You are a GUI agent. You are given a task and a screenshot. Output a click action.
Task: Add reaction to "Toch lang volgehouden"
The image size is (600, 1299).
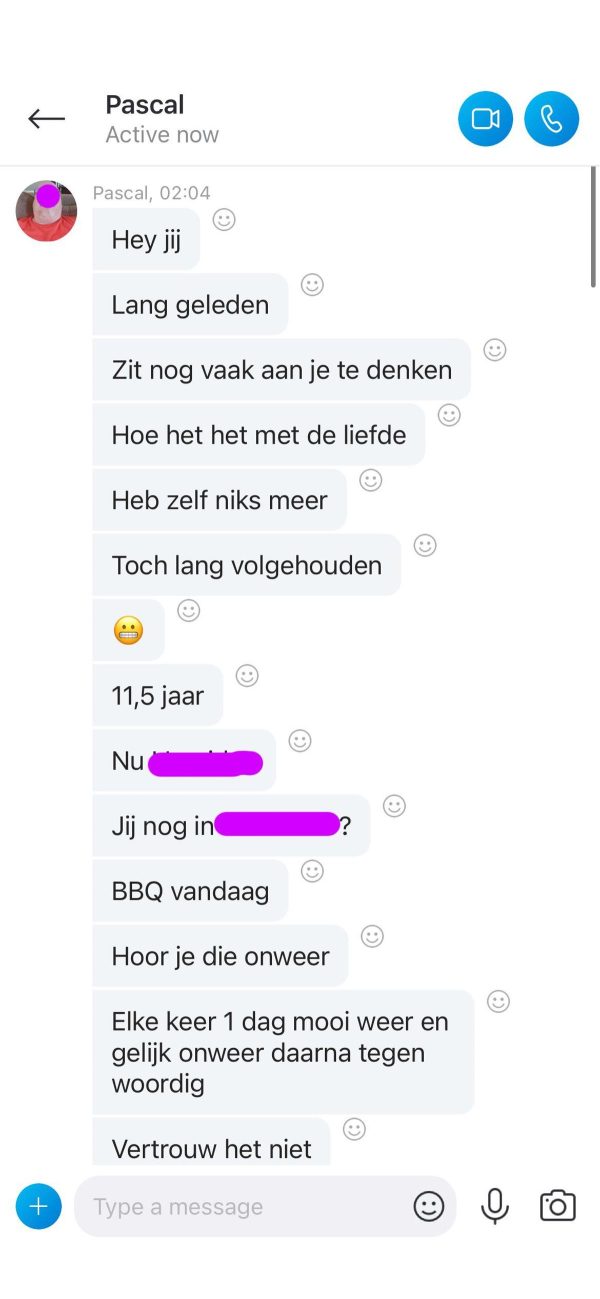tap(425, 546)
